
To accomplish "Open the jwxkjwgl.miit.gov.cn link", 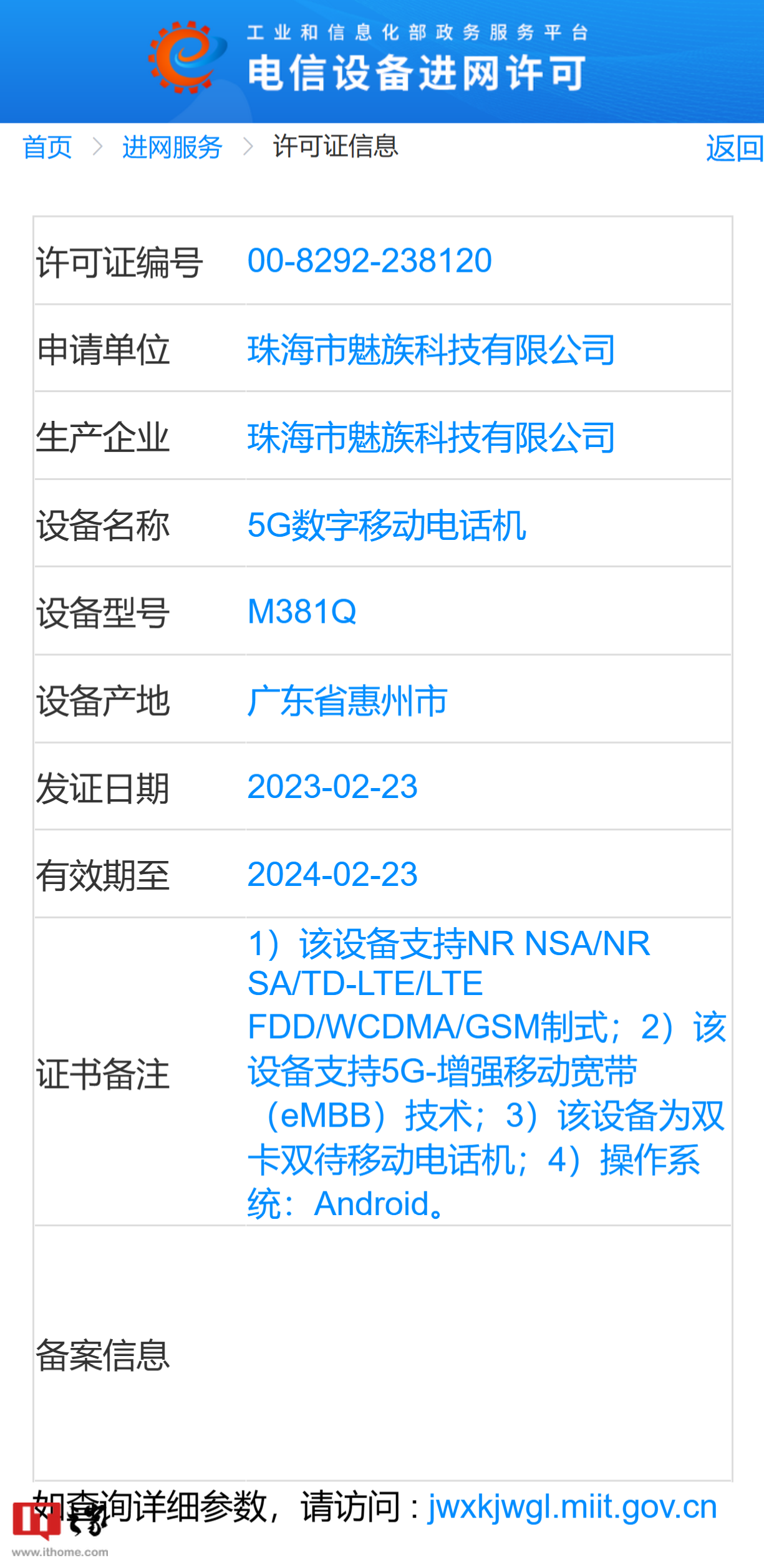I will 572,1506.
